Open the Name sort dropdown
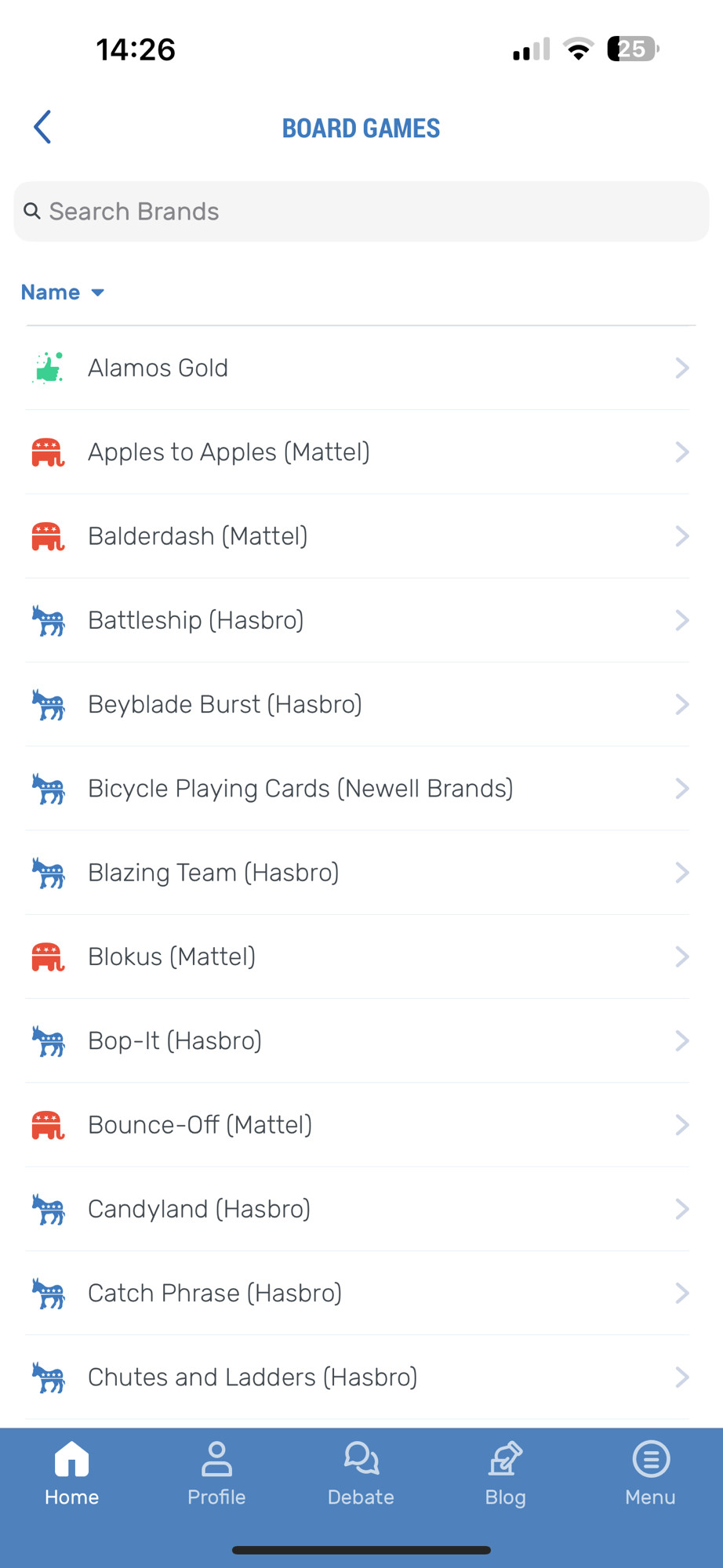Viewport: 723px width, 1568px height. 63,292
